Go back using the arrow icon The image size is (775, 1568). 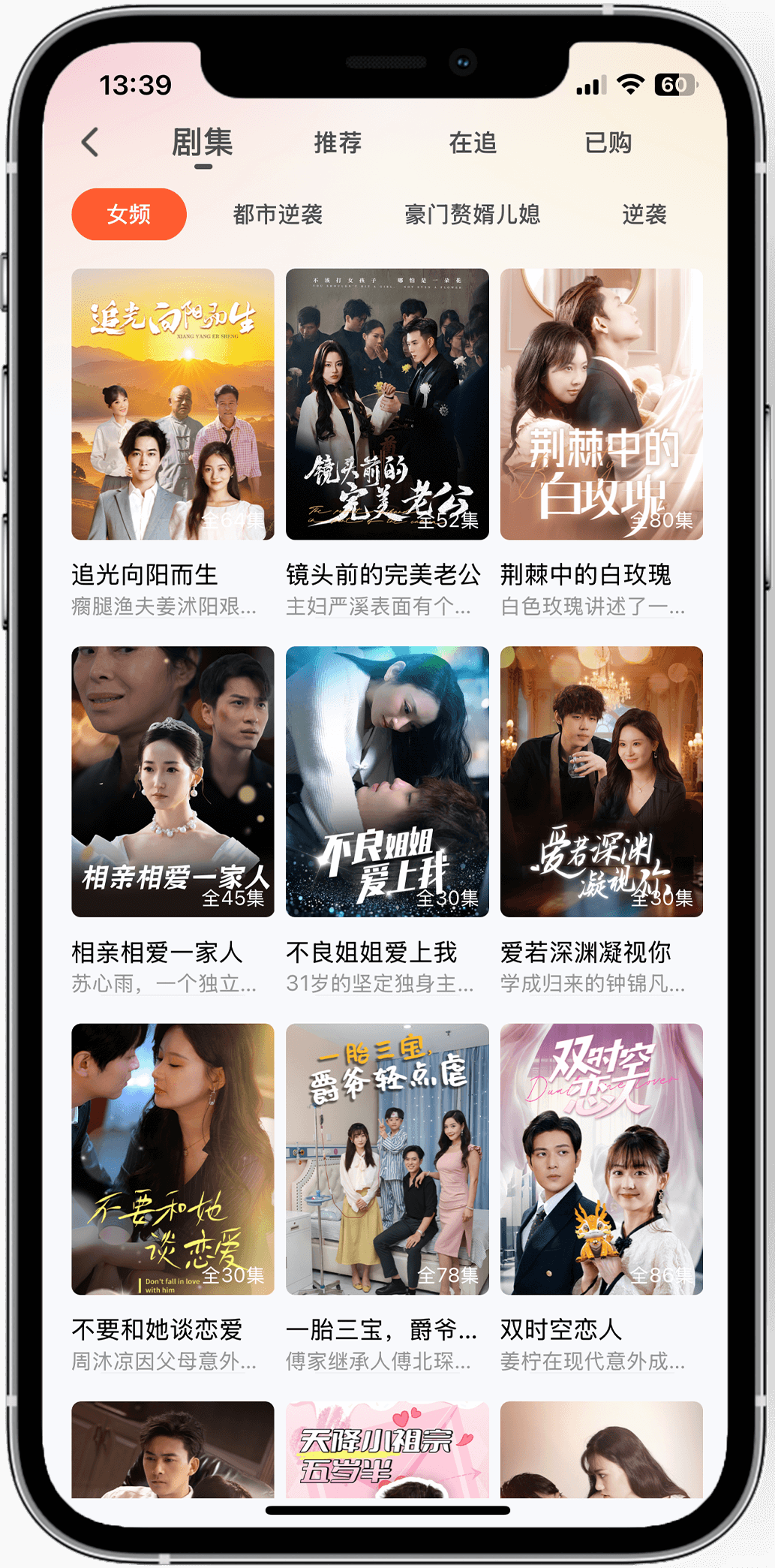pos(91,142)
